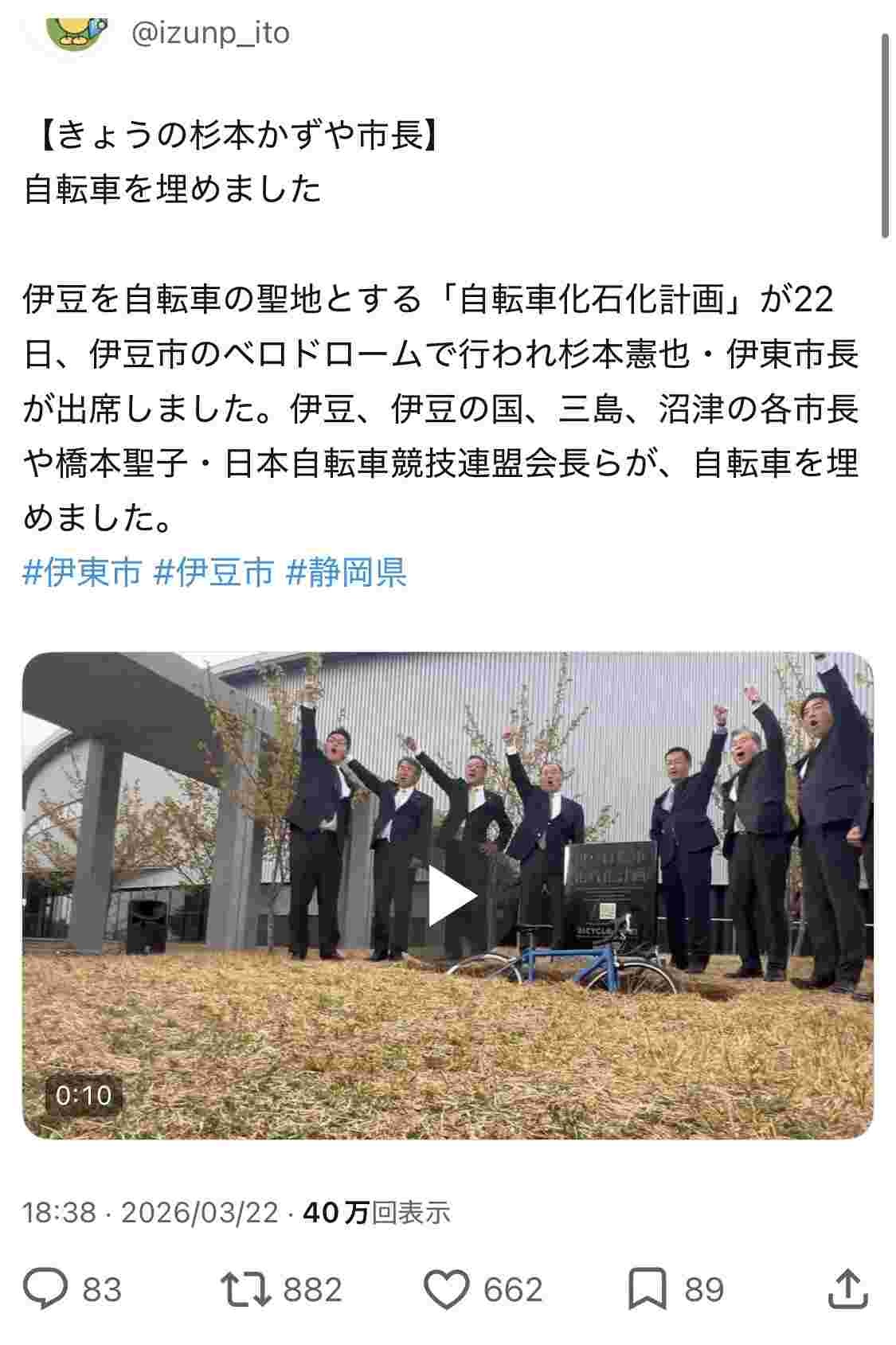Open the @izunp_ito profile
Image resolution: width=896 pixels, height=1345 pixels.
210,33
